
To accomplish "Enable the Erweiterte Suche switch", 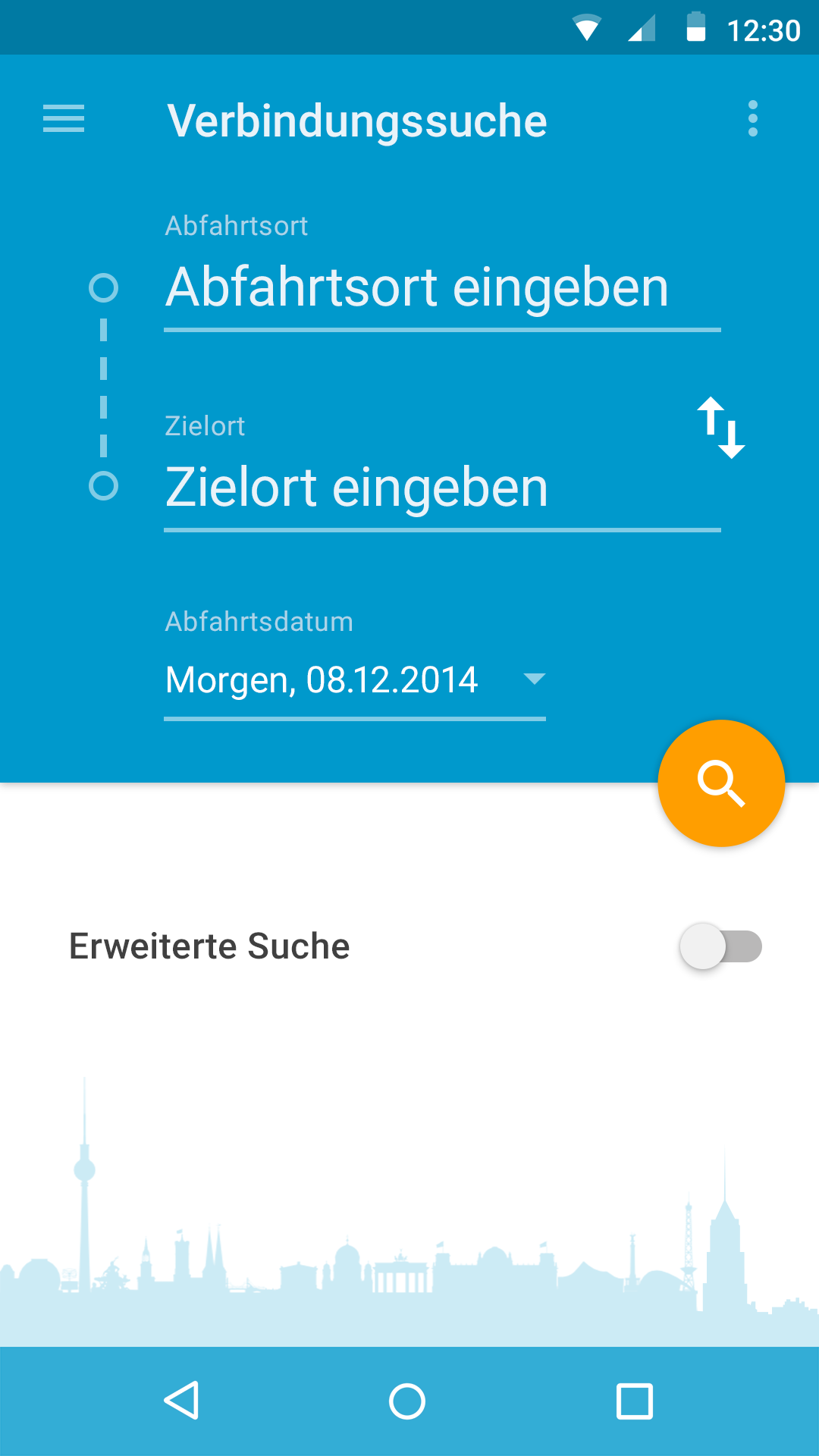I will tap(720, 946).
